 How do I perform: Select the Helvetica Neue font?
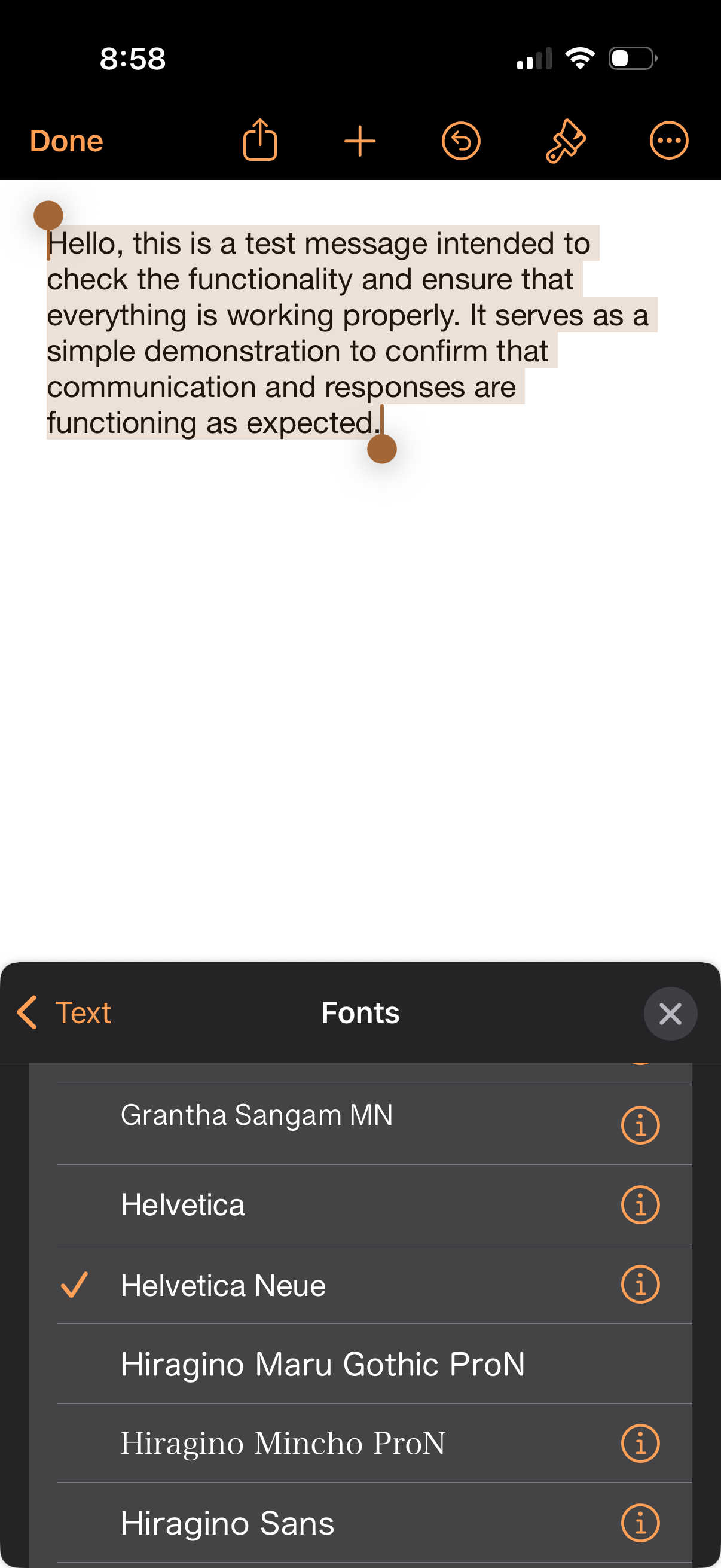coord(222,1285)
